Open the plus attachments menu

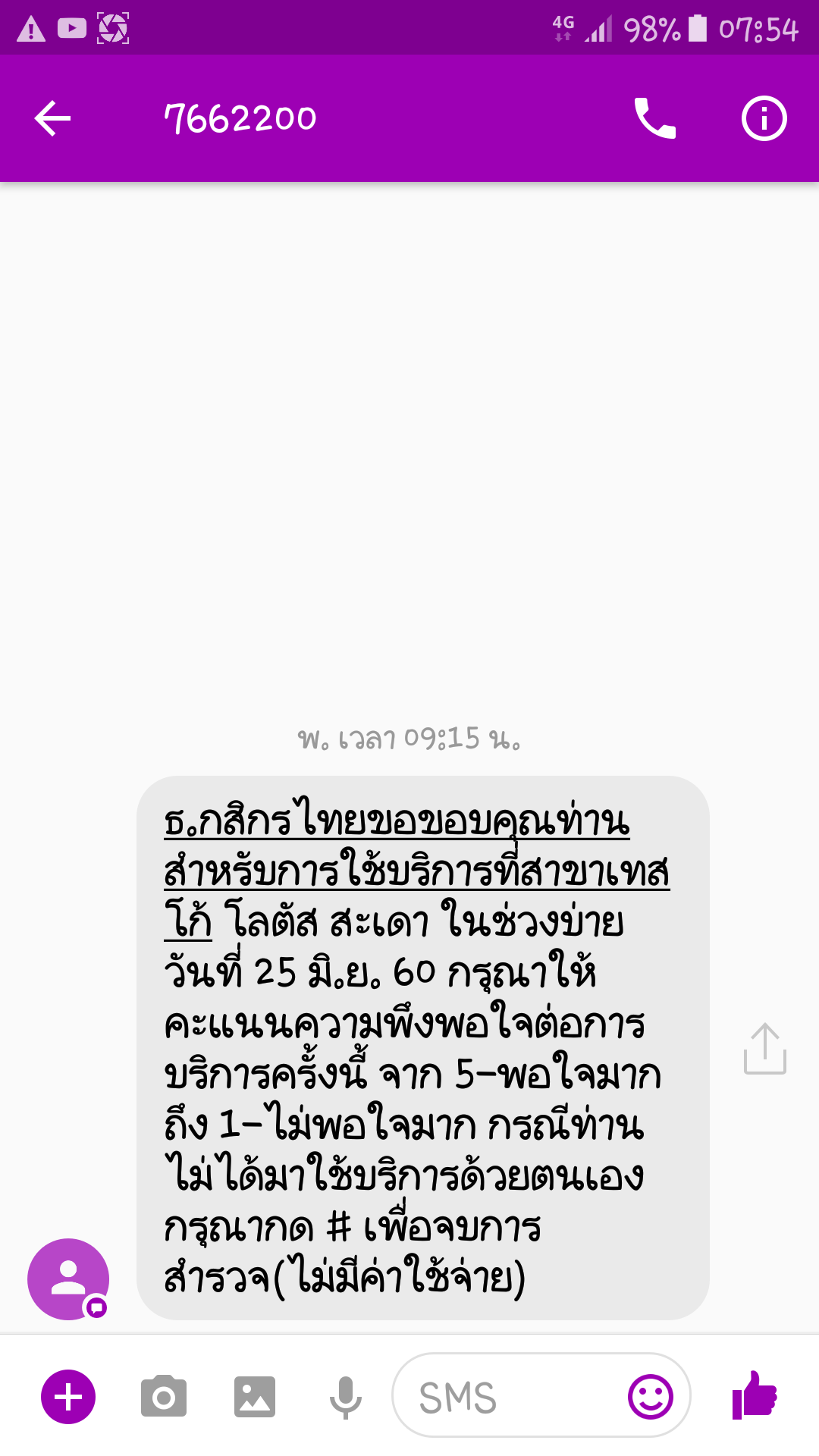(68, 1397)
